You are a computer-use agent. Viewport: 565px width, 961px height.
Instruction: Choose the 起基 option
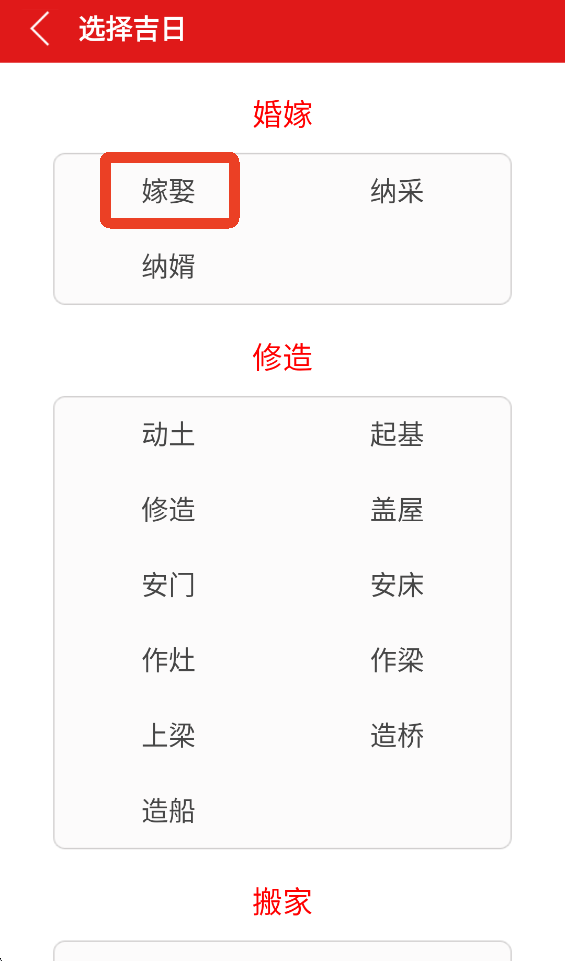(396, 435)
